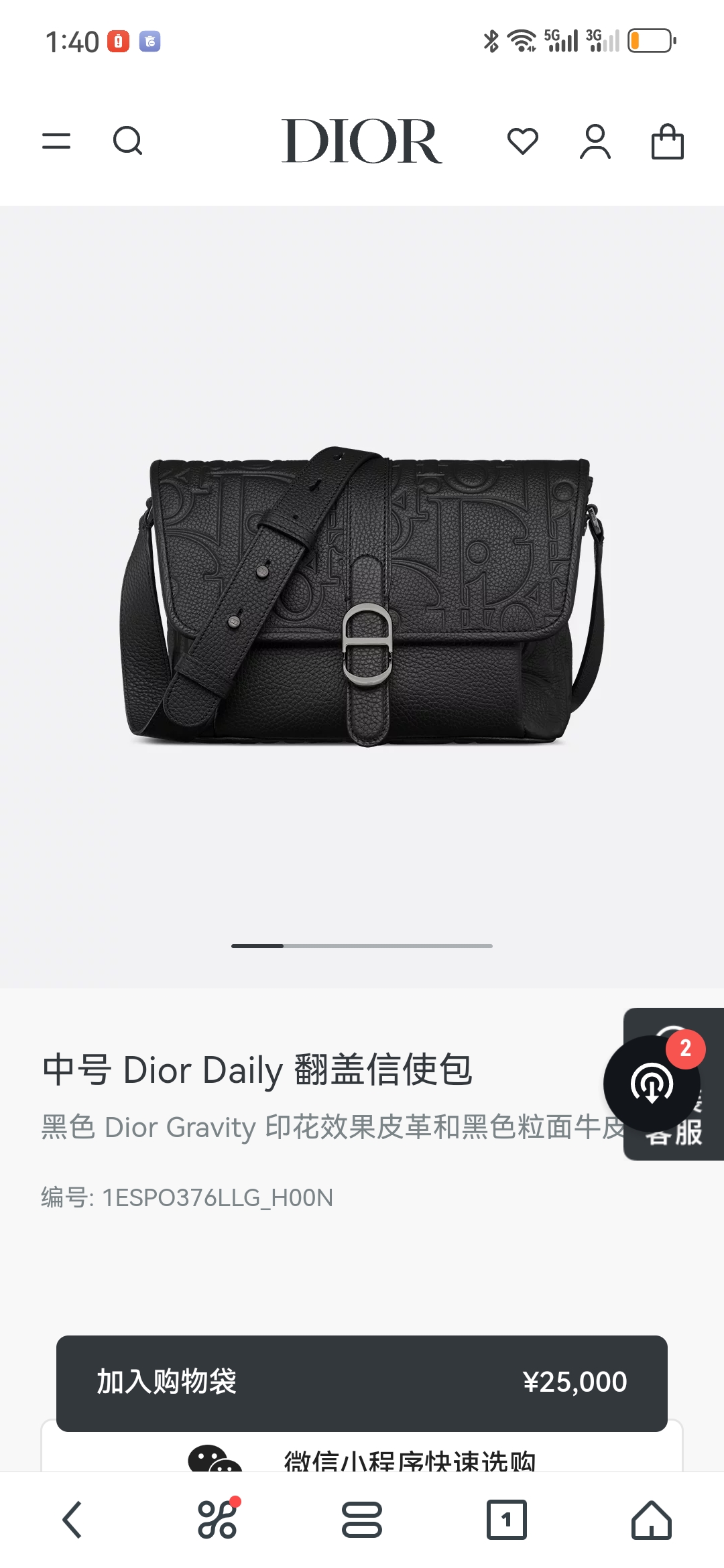Viewport: 724px width, 1568px height.
Task: Open the browser tabs switcher
Action: pos(507,1520)
